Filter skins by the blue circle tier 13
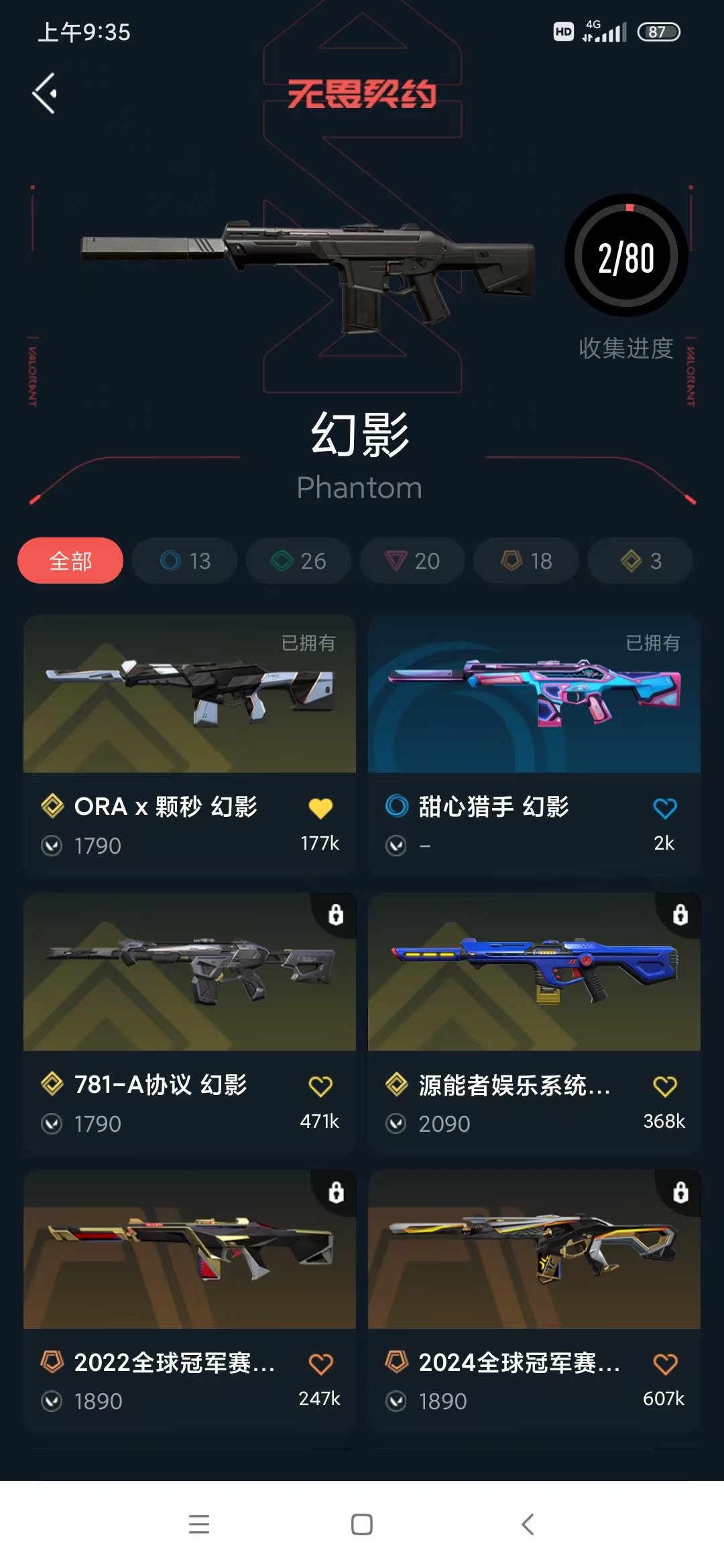724x1568 pixels. (185, 561)
